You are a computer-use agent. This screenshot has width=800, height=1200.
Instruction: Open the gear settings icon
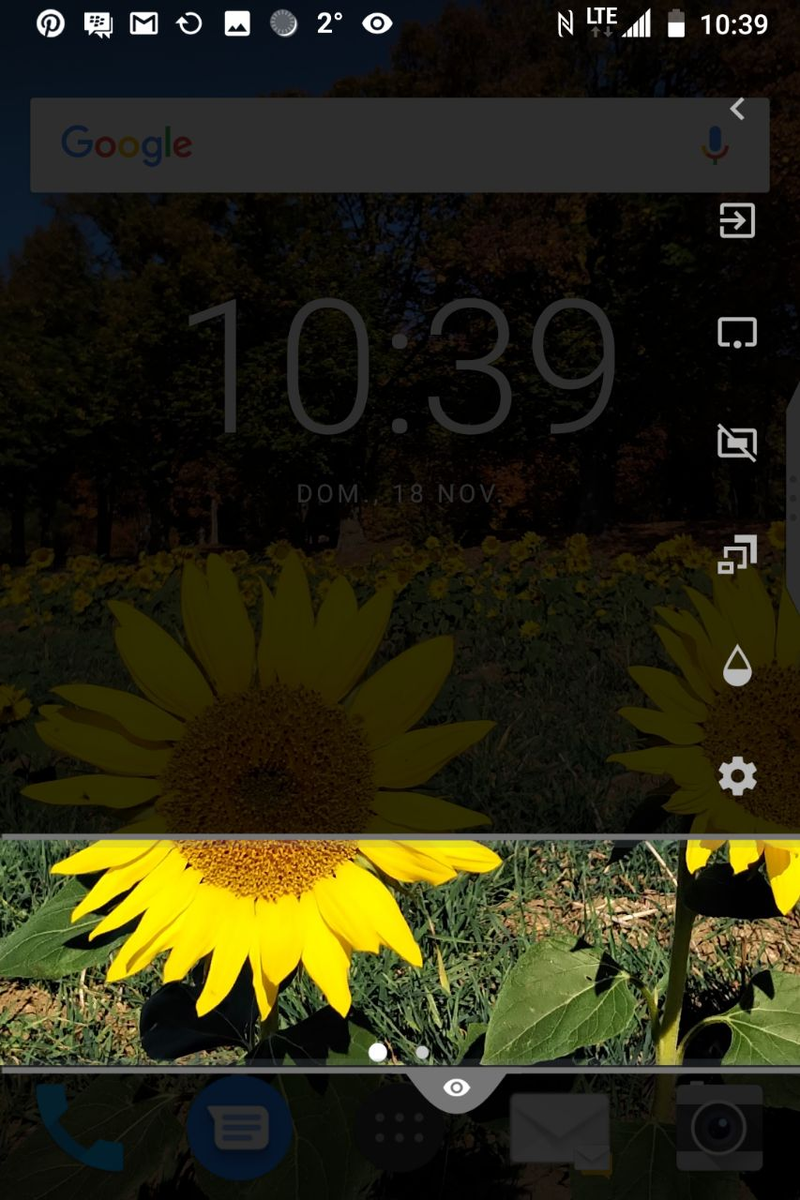point(737,776)
